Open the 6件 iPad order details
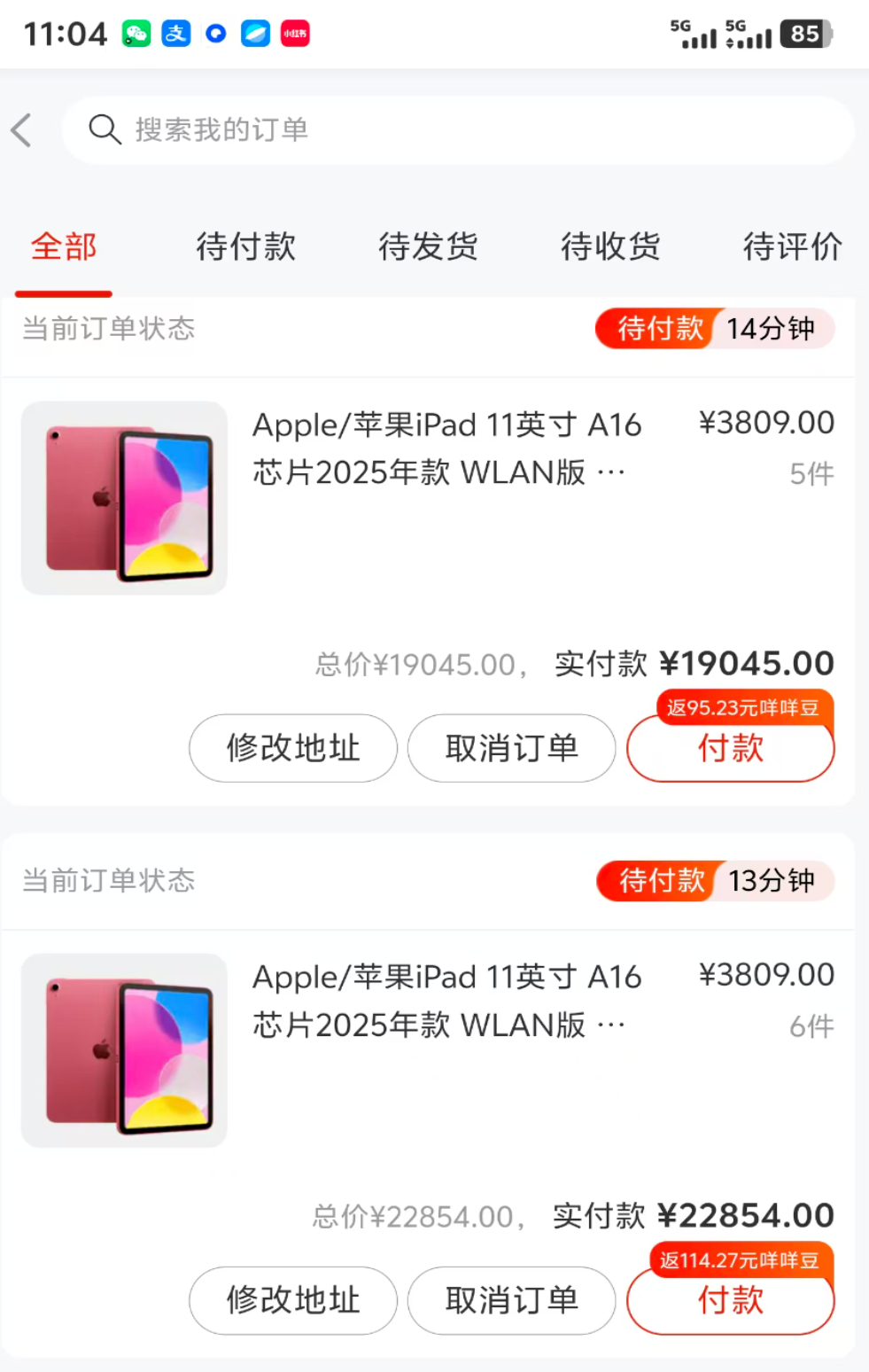 (446, 1002)
